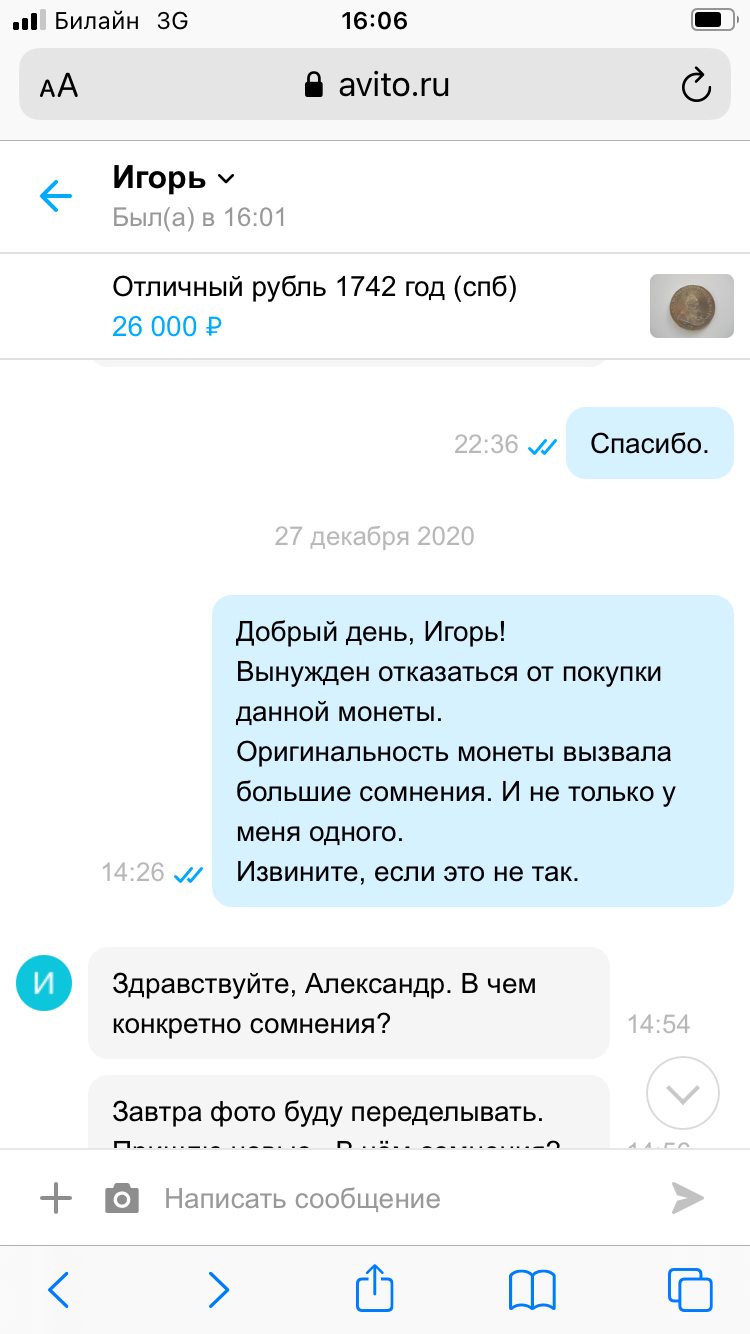Open the reader text size AA menu
The height and width of the screenshot is (1334, 750).
tap(59, 87)
